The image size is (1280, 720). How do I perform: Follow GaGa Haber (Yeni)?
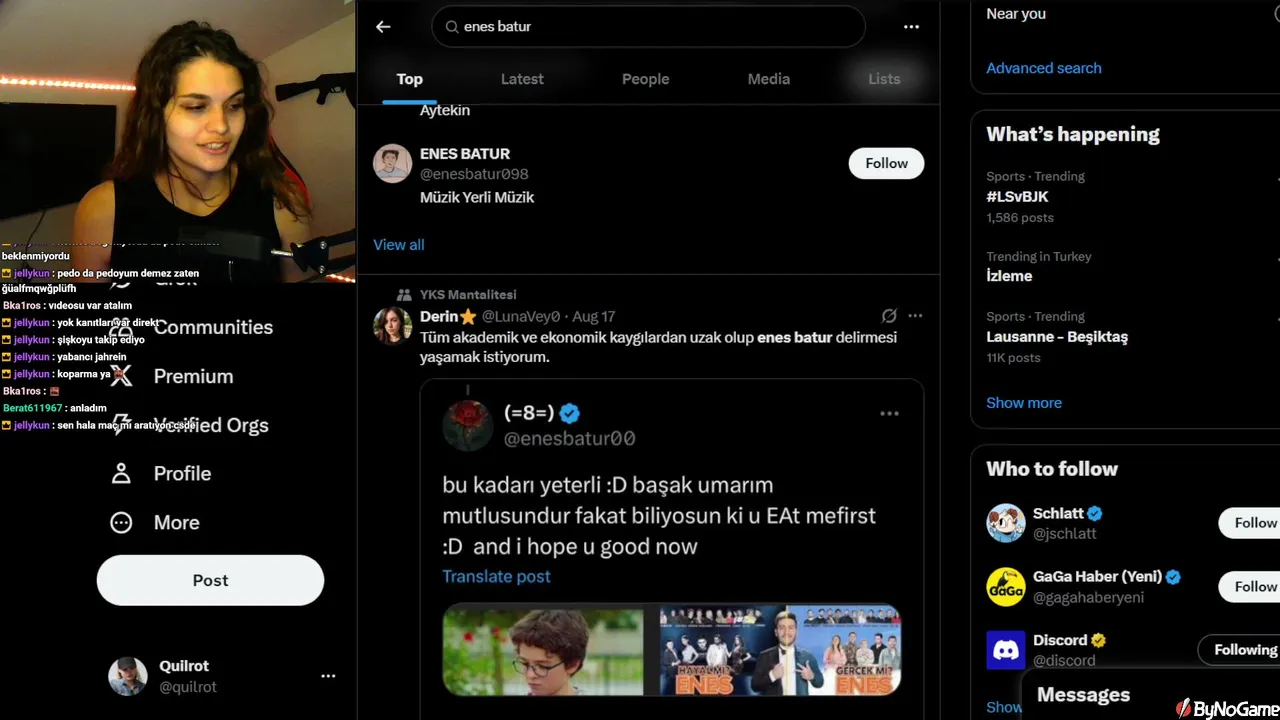click(x=1254, y=586)
